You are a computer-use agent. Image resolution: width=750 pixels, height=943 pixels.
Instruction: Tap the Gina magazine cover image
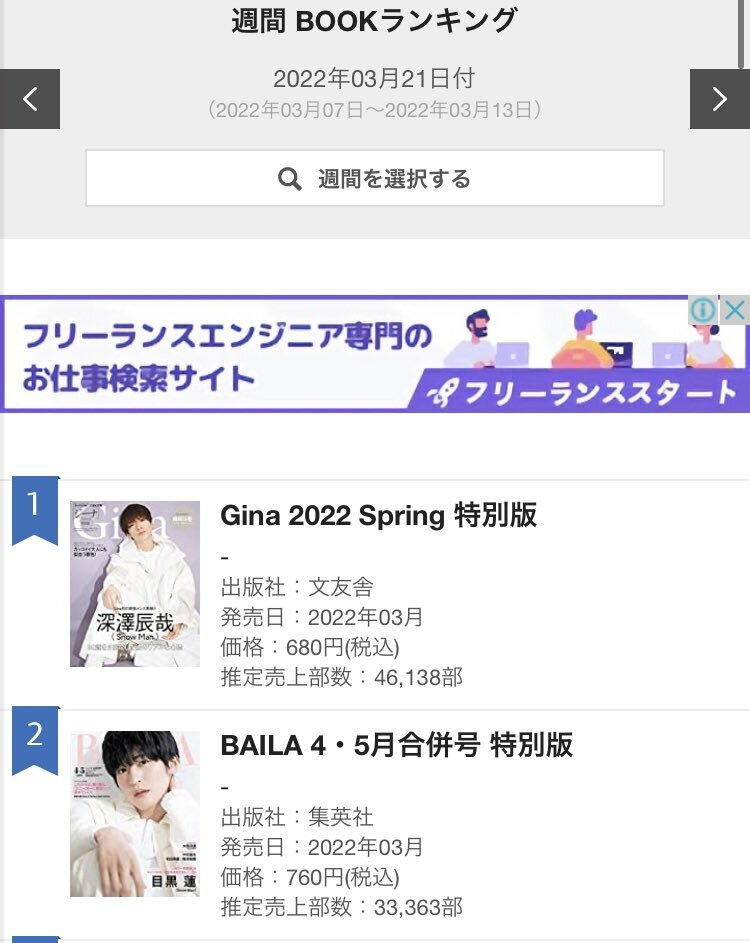[x=135, y=584]
